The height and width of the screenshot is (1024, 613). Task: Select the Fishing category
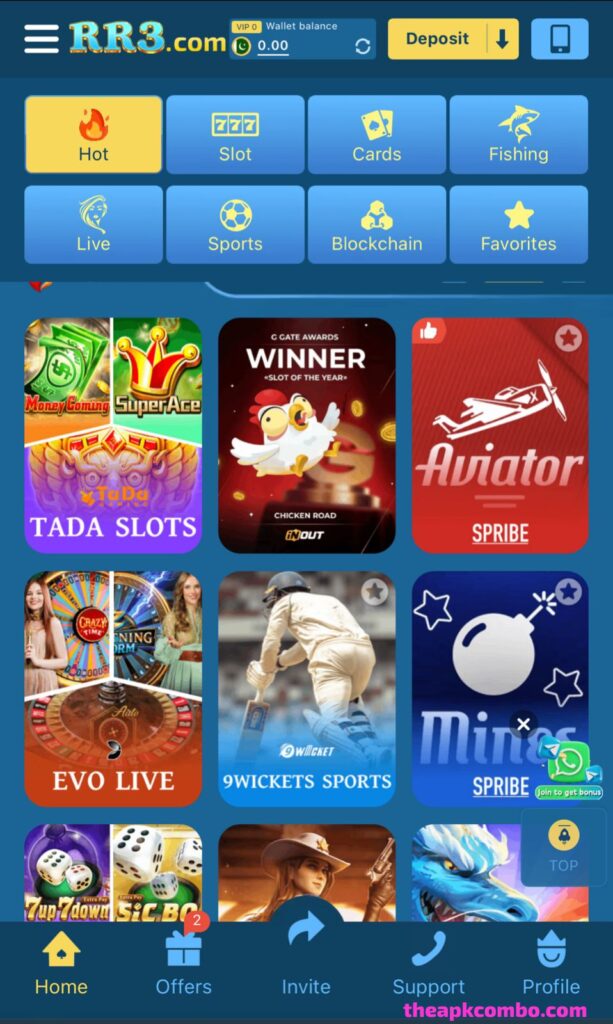coord(518,135)
